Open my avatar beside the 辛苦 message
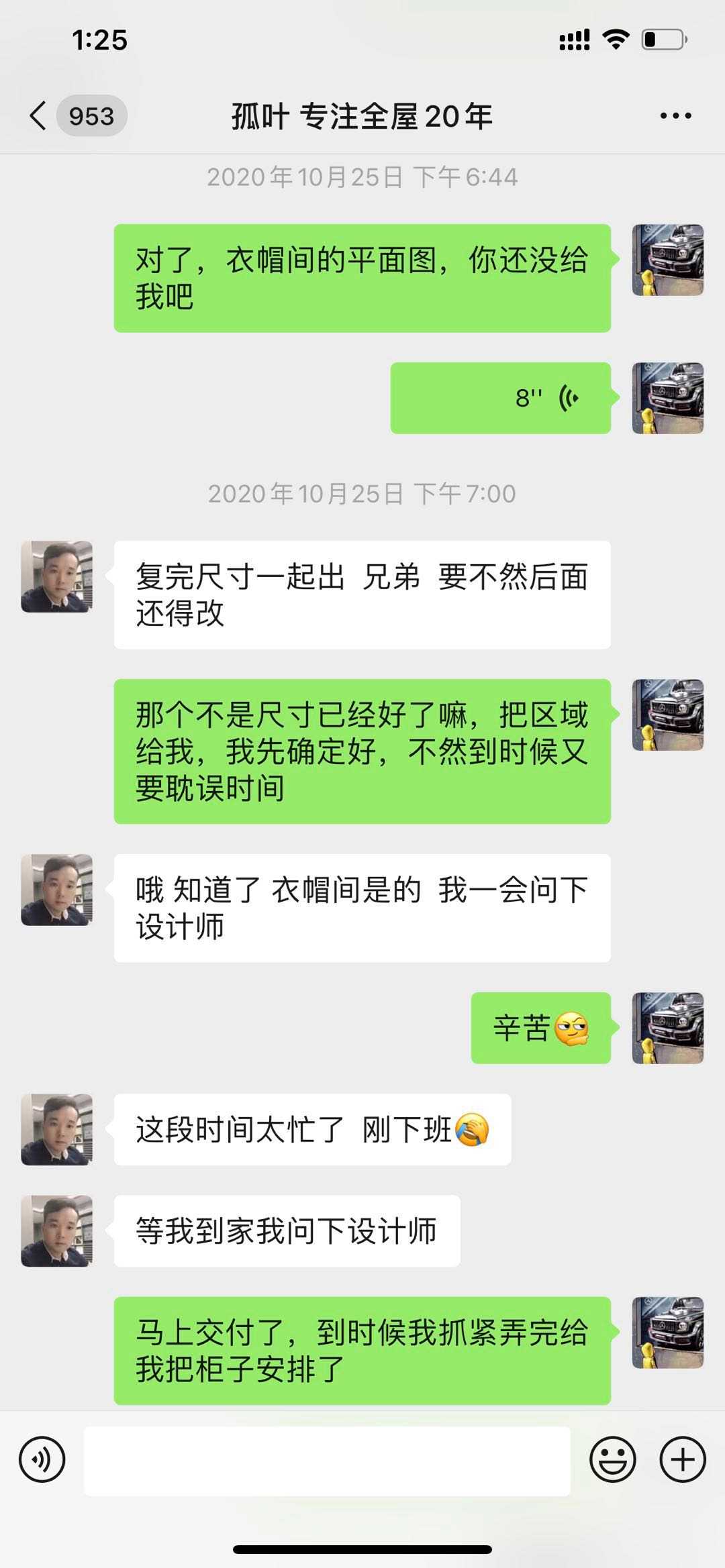The width and height of the screenshot is (725, 1568). click(x=667, y=1029)
